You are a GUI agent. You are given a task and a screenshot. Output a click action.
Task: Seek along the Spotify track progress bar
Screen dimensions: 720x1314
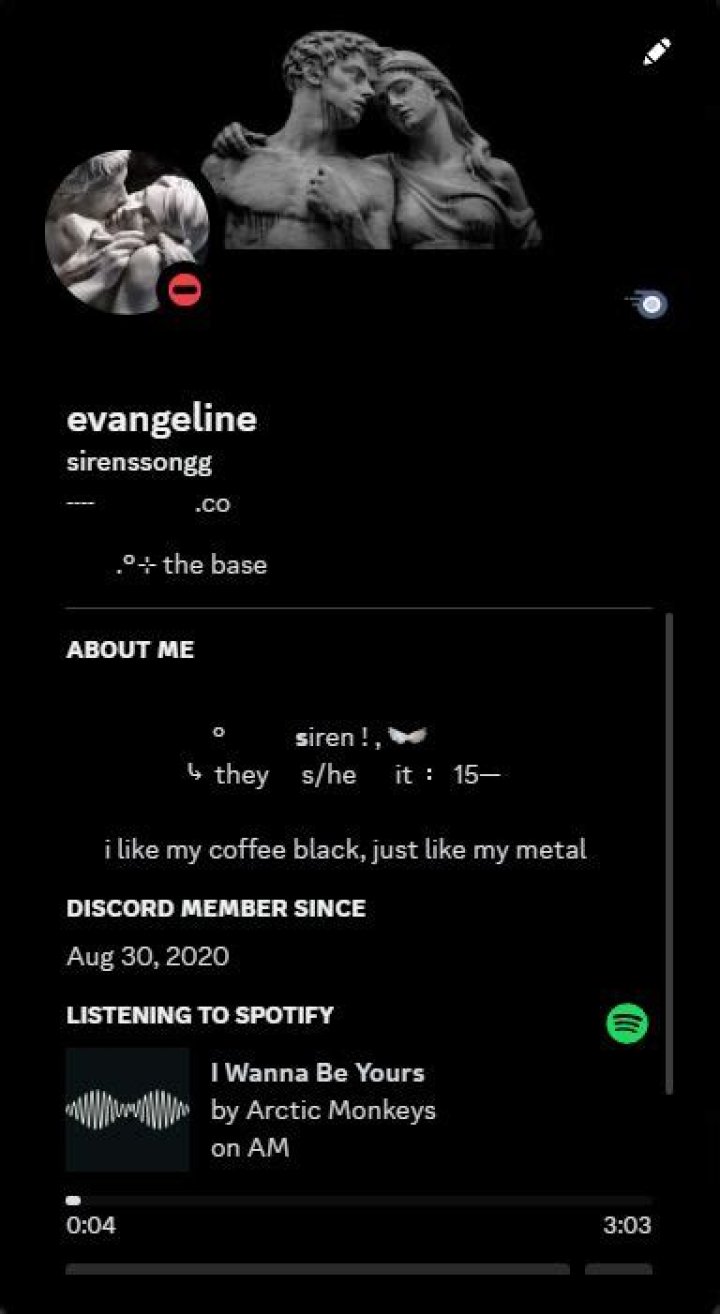click(x=360, y=1199)
